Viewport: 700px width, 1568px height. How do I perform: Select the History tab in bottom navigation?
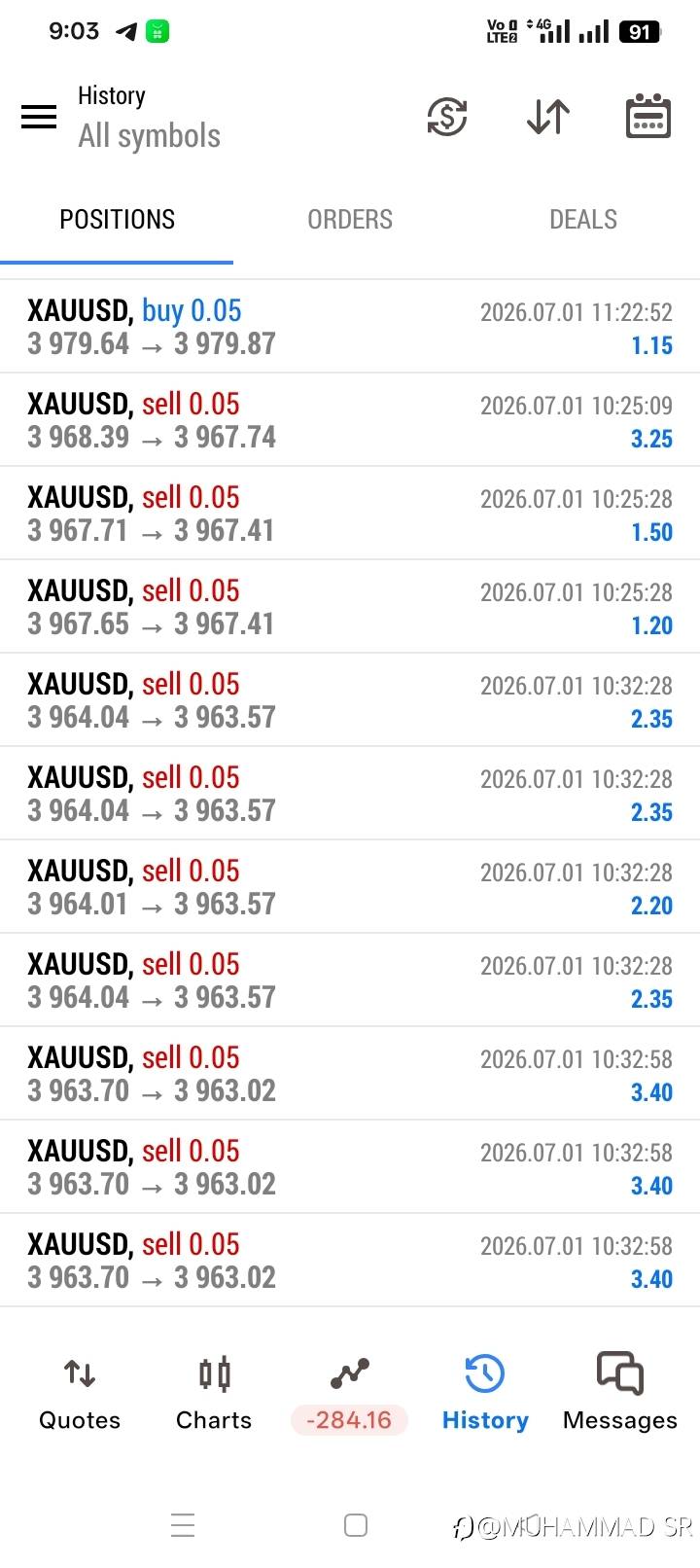tap(485, 1394)
